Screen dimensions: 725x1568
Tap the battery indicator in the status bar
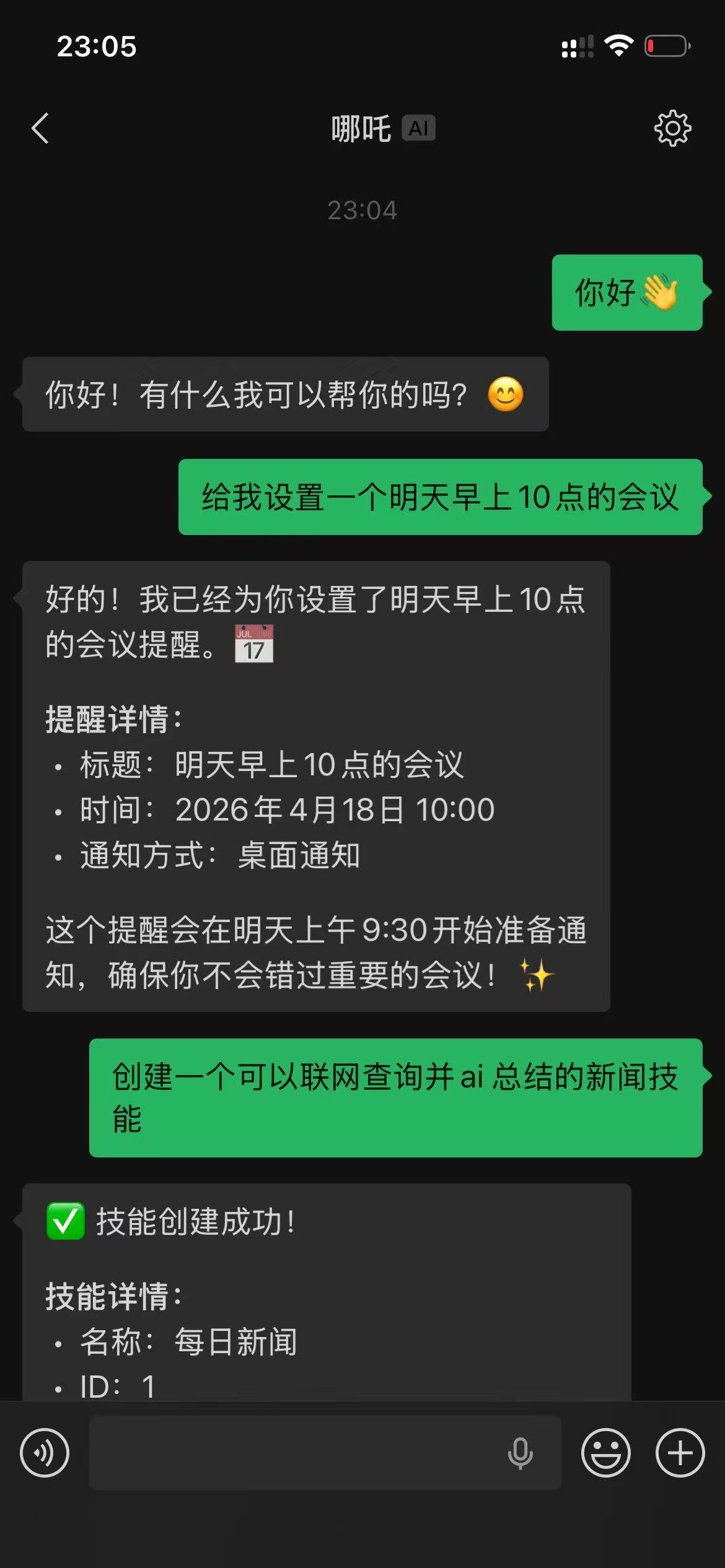[666, 45]
